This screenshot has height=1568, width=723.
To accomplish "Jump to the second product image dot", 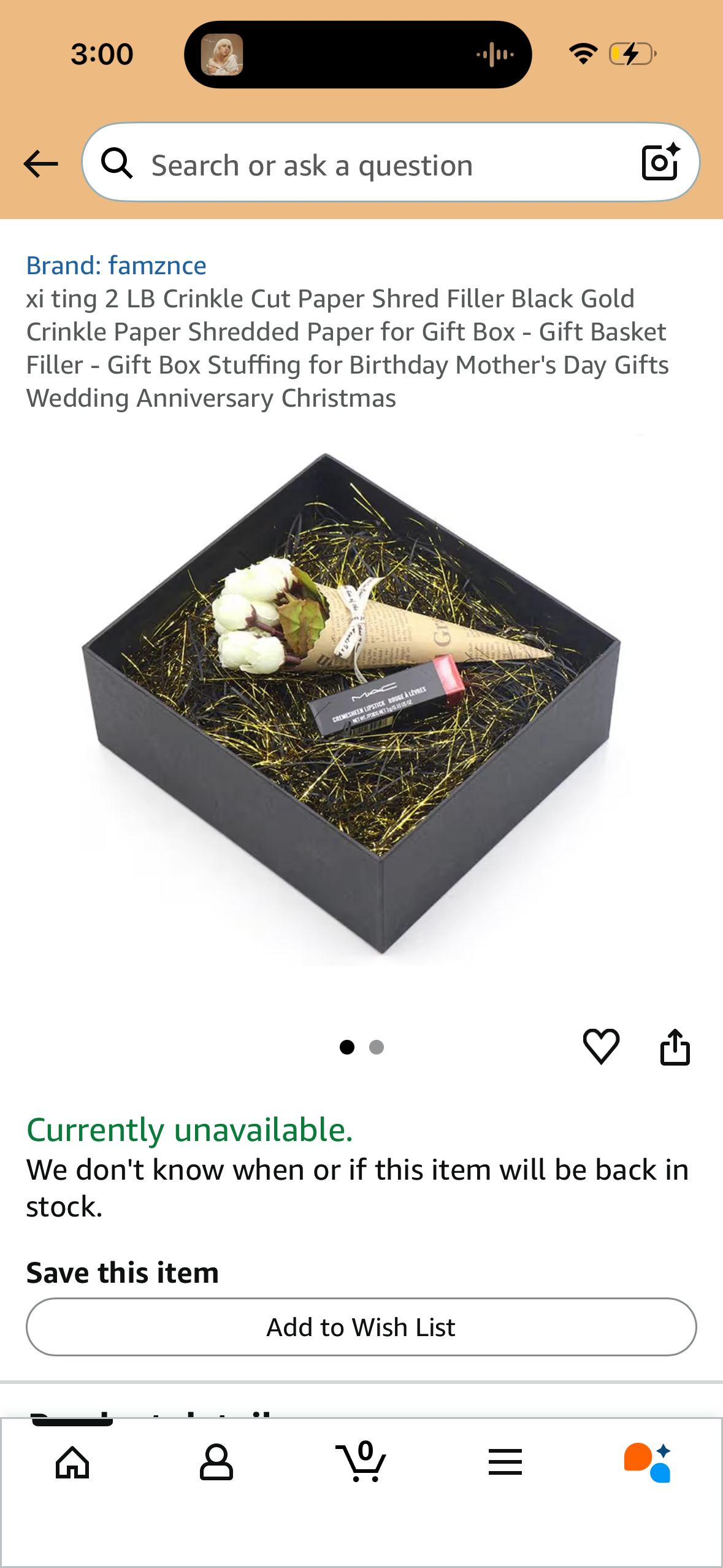I will [x=377, y=1047].
